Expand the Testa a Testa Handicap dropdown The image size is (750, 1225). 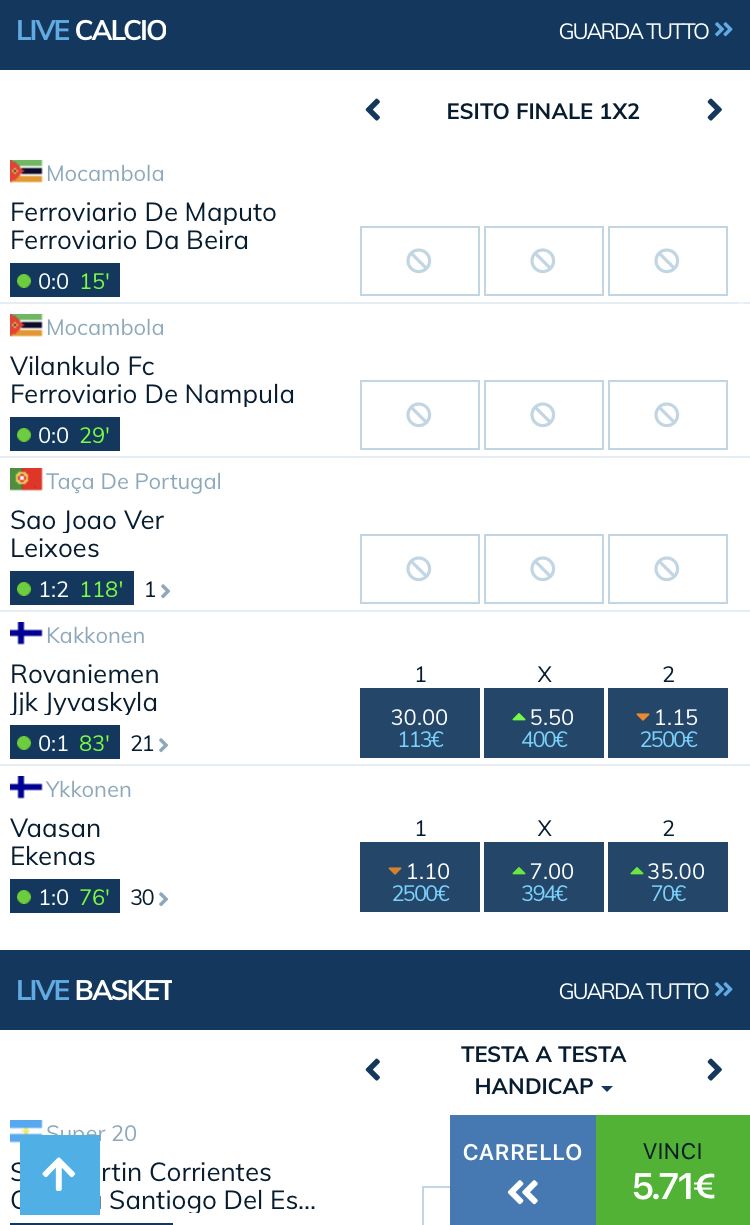coord(543,1070)
